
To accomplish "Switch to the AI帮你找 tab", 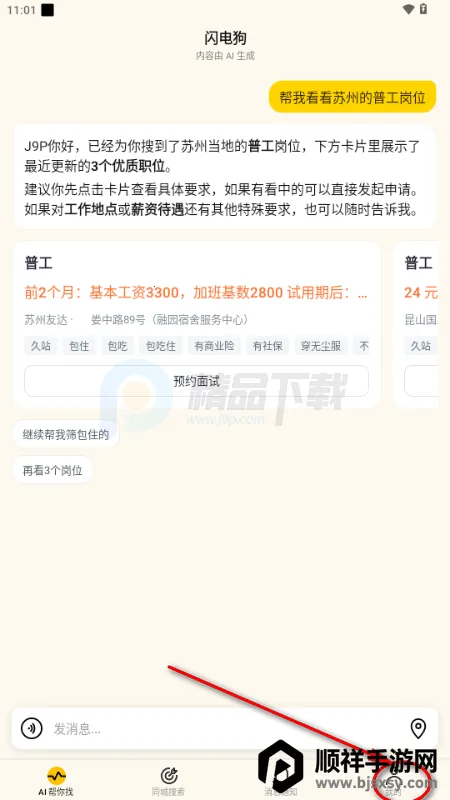I will pos(56,782).
